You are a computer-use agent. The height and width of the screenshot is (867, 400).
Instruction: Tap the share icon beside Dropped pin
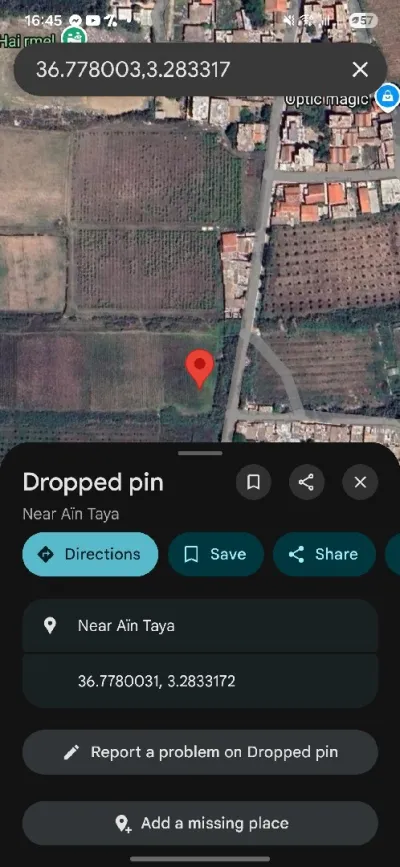(307, 482)
